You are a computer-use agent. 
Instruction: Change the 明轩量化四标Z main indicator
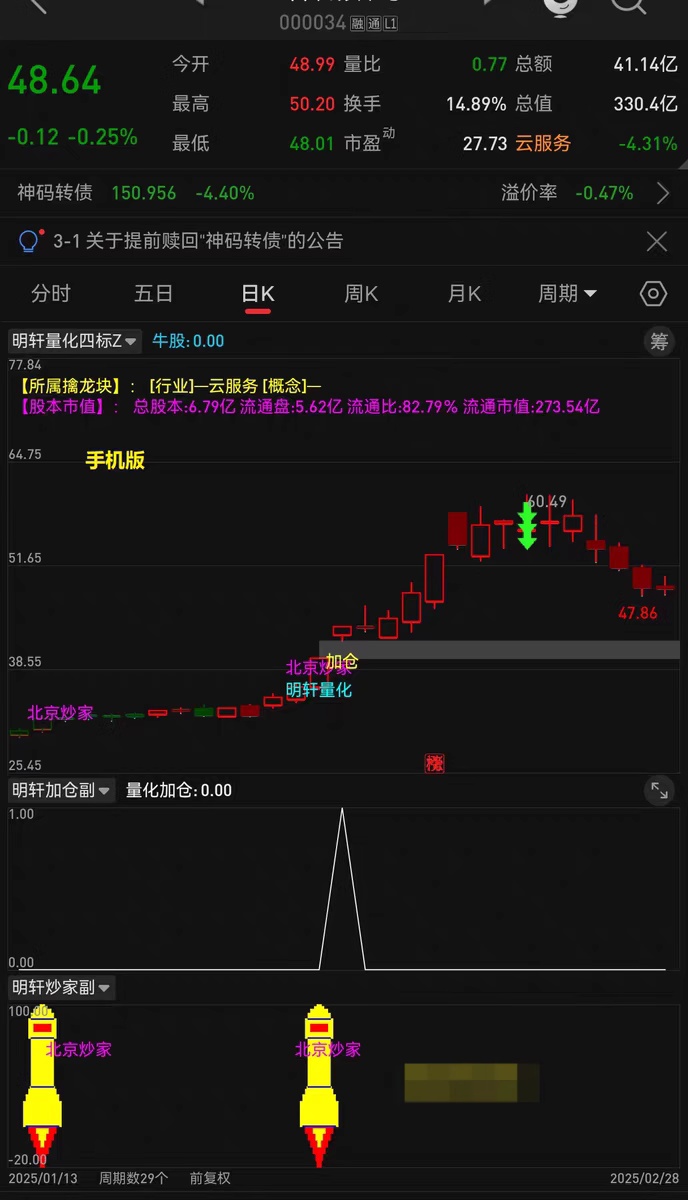point(75,341)
